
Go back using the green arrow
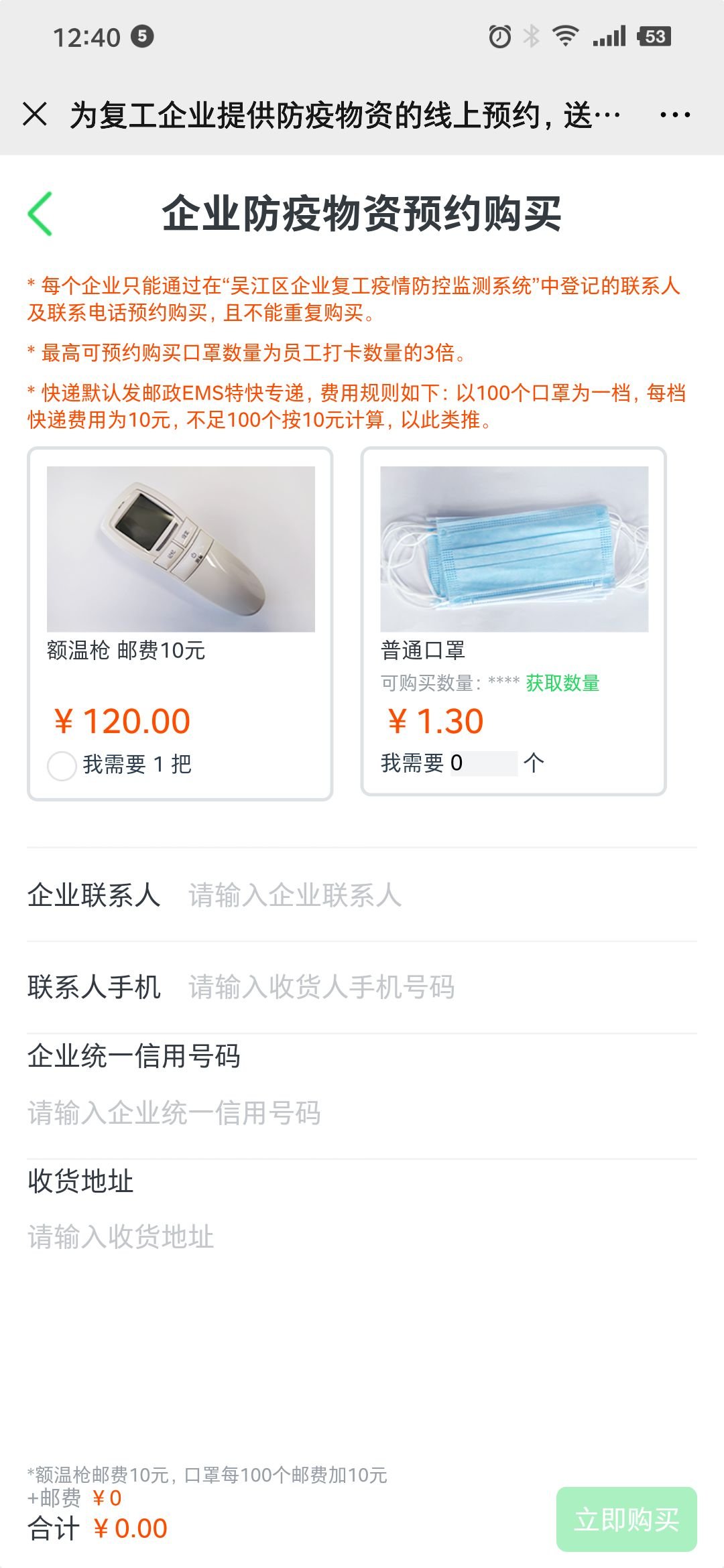41,214
